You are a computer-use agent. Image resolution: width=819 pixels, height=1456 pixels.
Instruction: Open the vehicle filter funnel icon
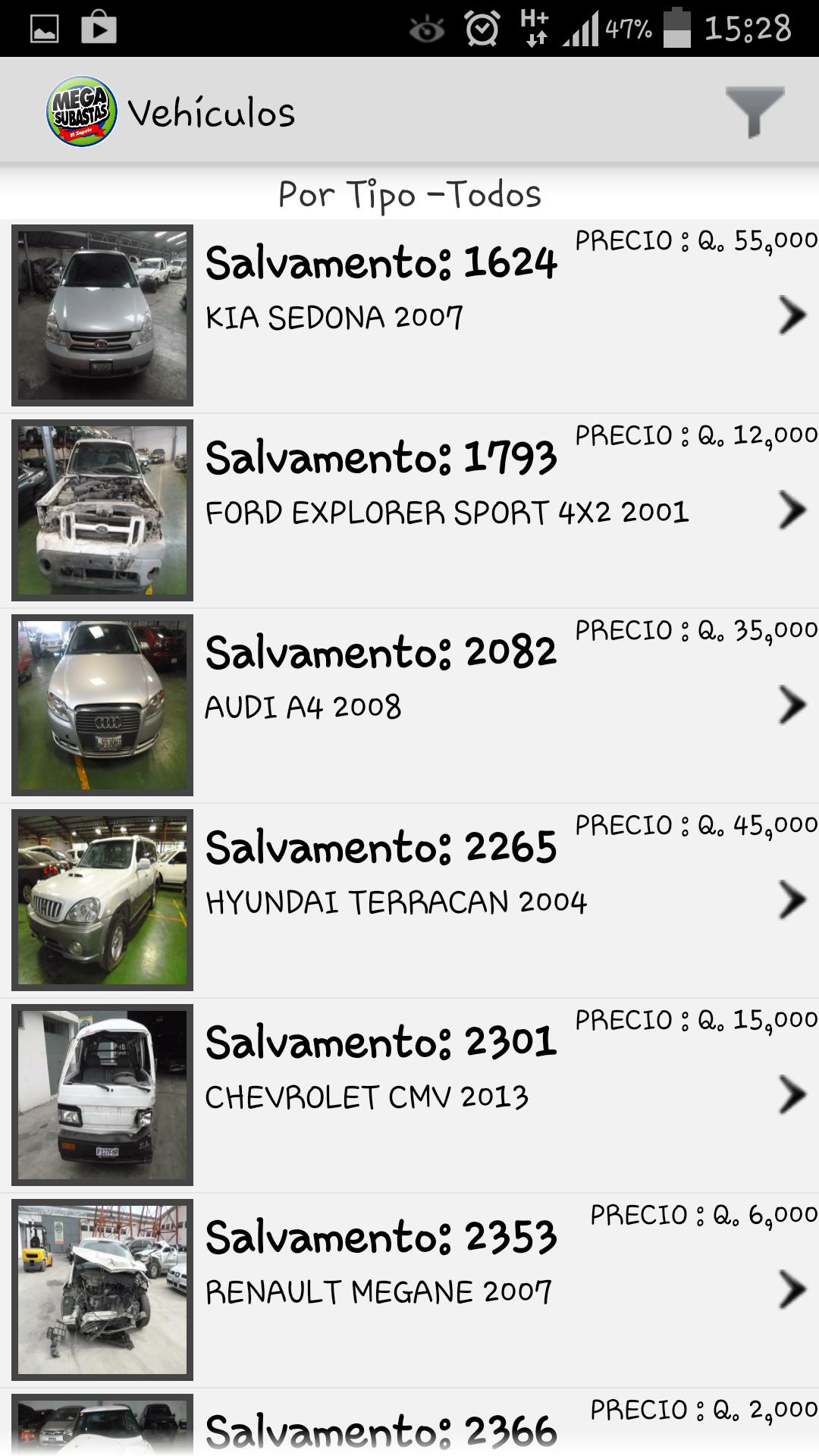pyautogui.click(x=754, y=112)
